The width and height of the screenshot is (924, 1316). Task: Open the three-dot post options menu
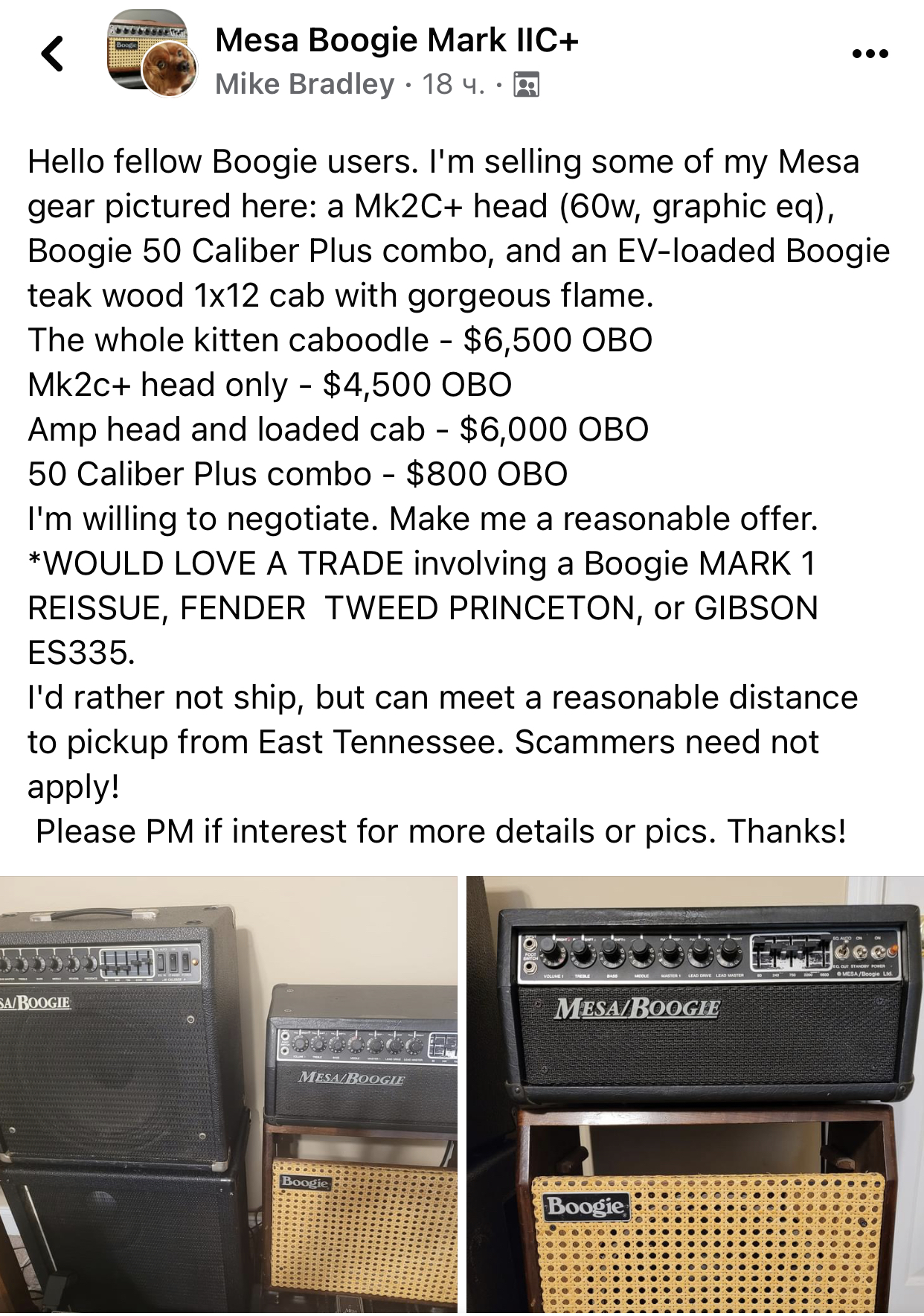point(870,54)
